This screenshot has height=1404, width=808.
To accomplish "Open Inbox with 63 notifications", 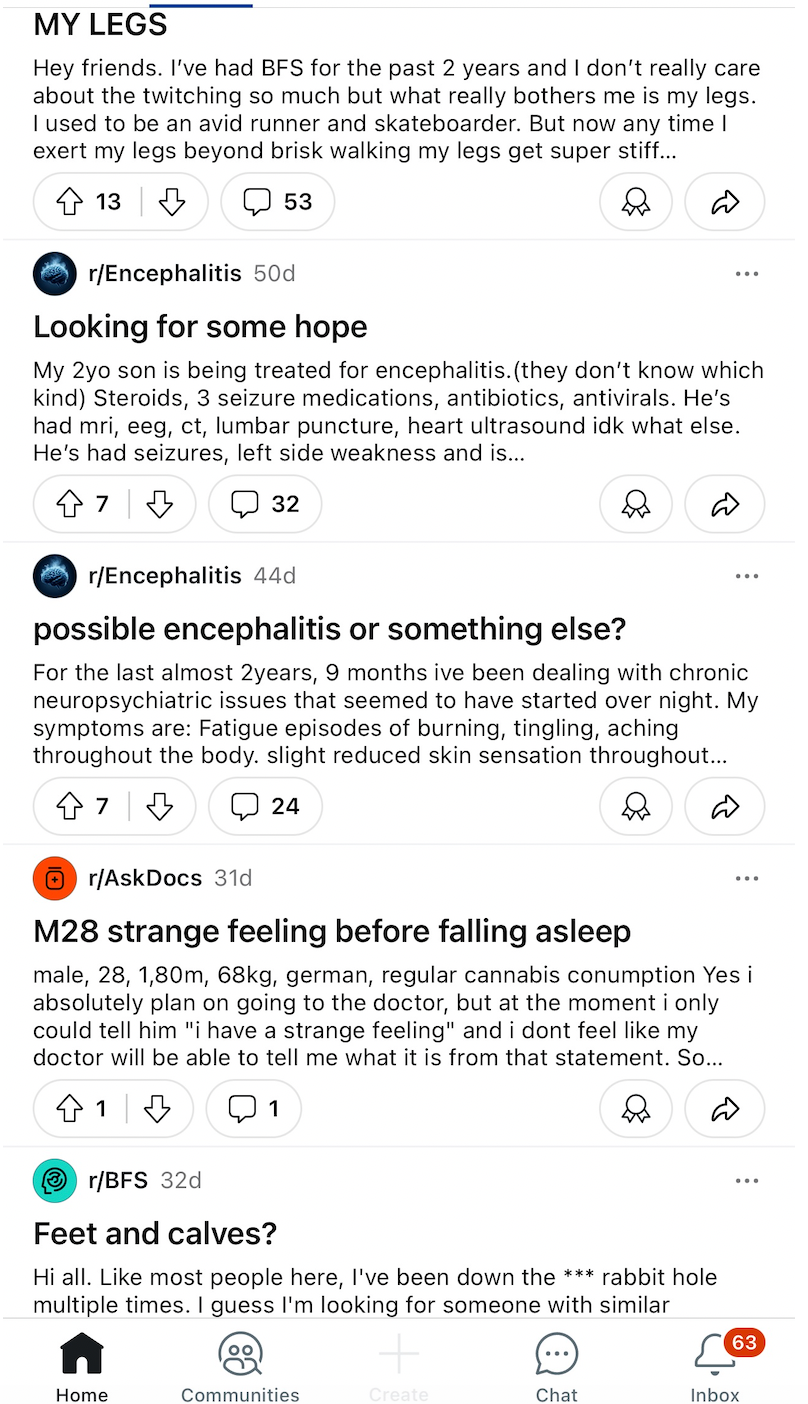I will click(x=715, y=1368).
